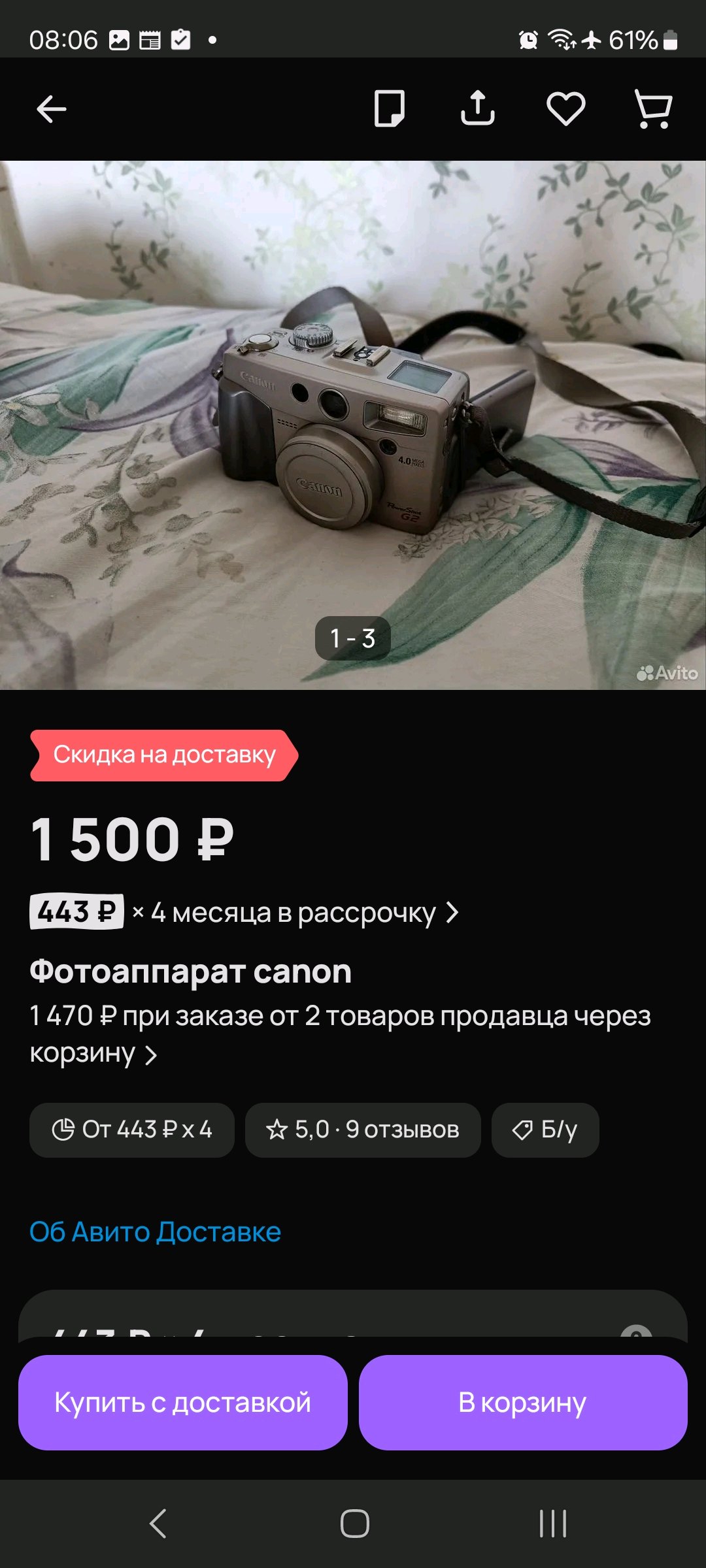Add the listing to favorites
Viewport: 706px width, 1568px height.
pos(565,108)
